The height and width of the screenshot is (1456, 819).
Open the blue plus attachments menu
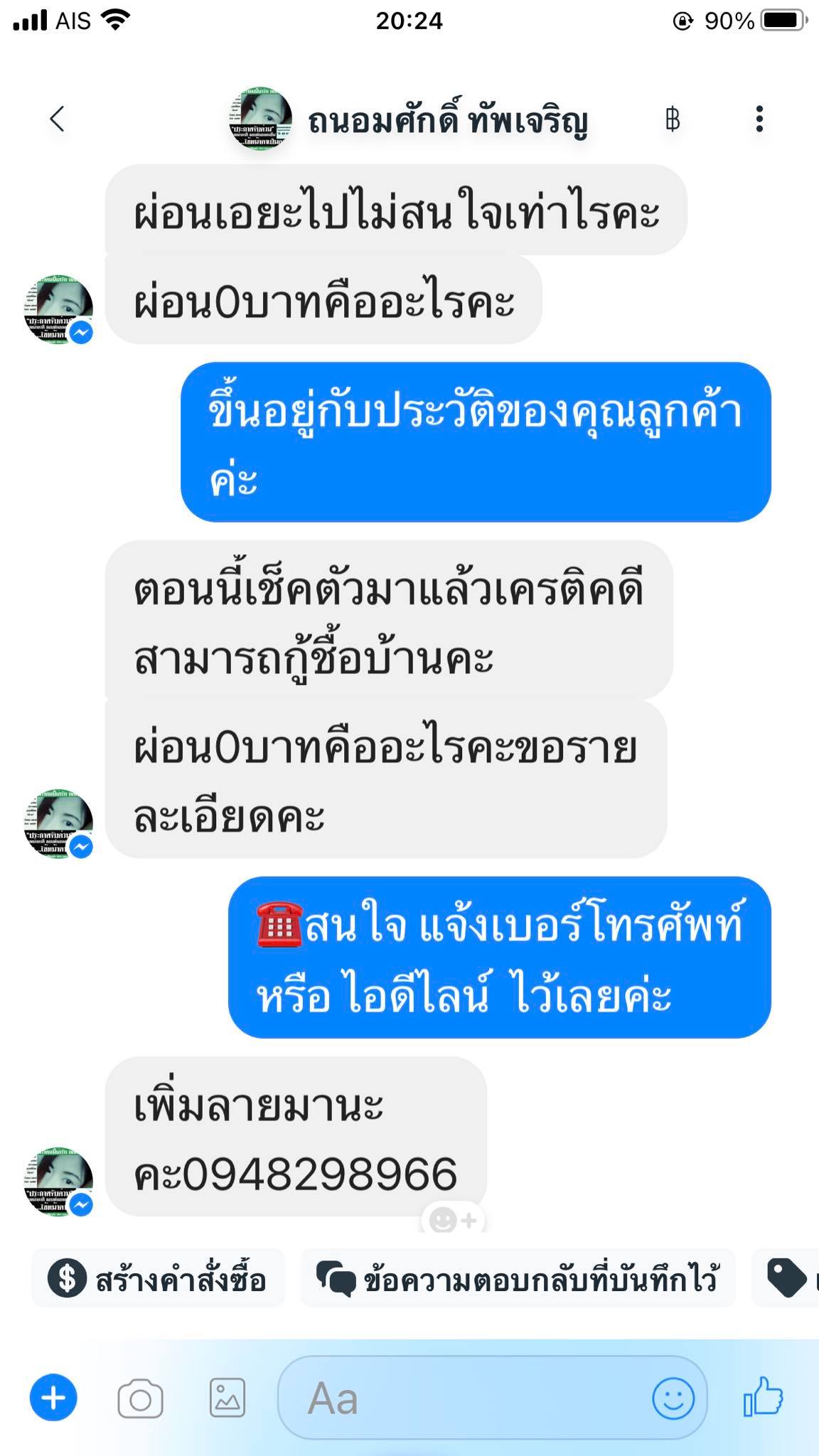click(x=53, y=1398)
